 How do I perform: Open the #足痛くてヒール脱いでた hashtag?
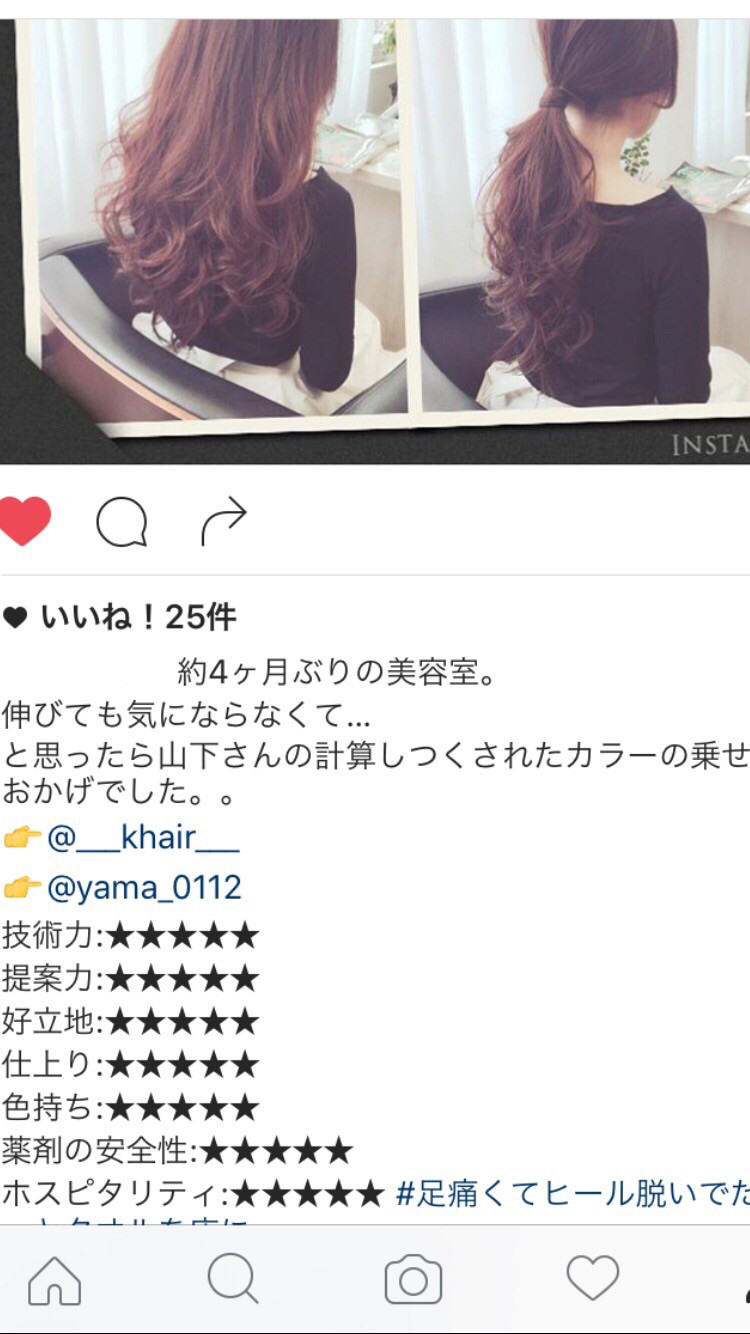(x=572, y=1193)
